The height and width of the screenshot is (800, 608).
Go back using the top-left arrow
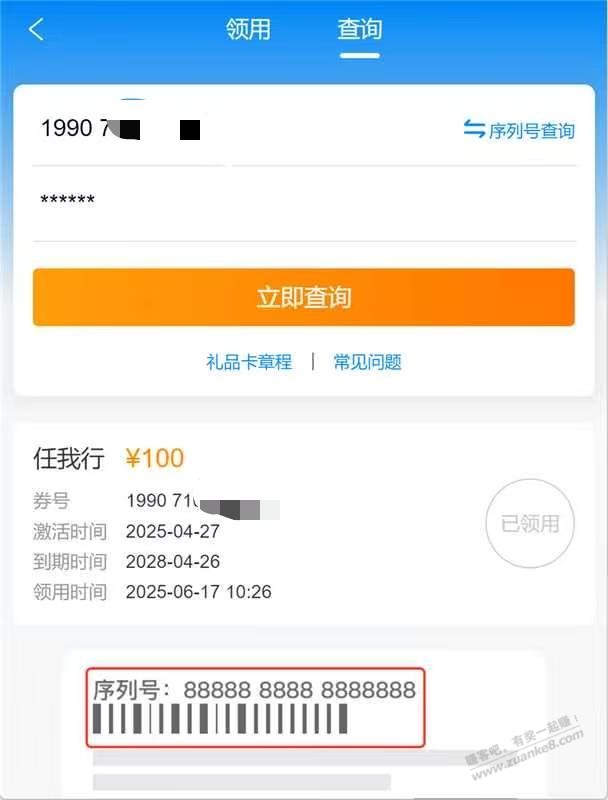pos(36,30)
